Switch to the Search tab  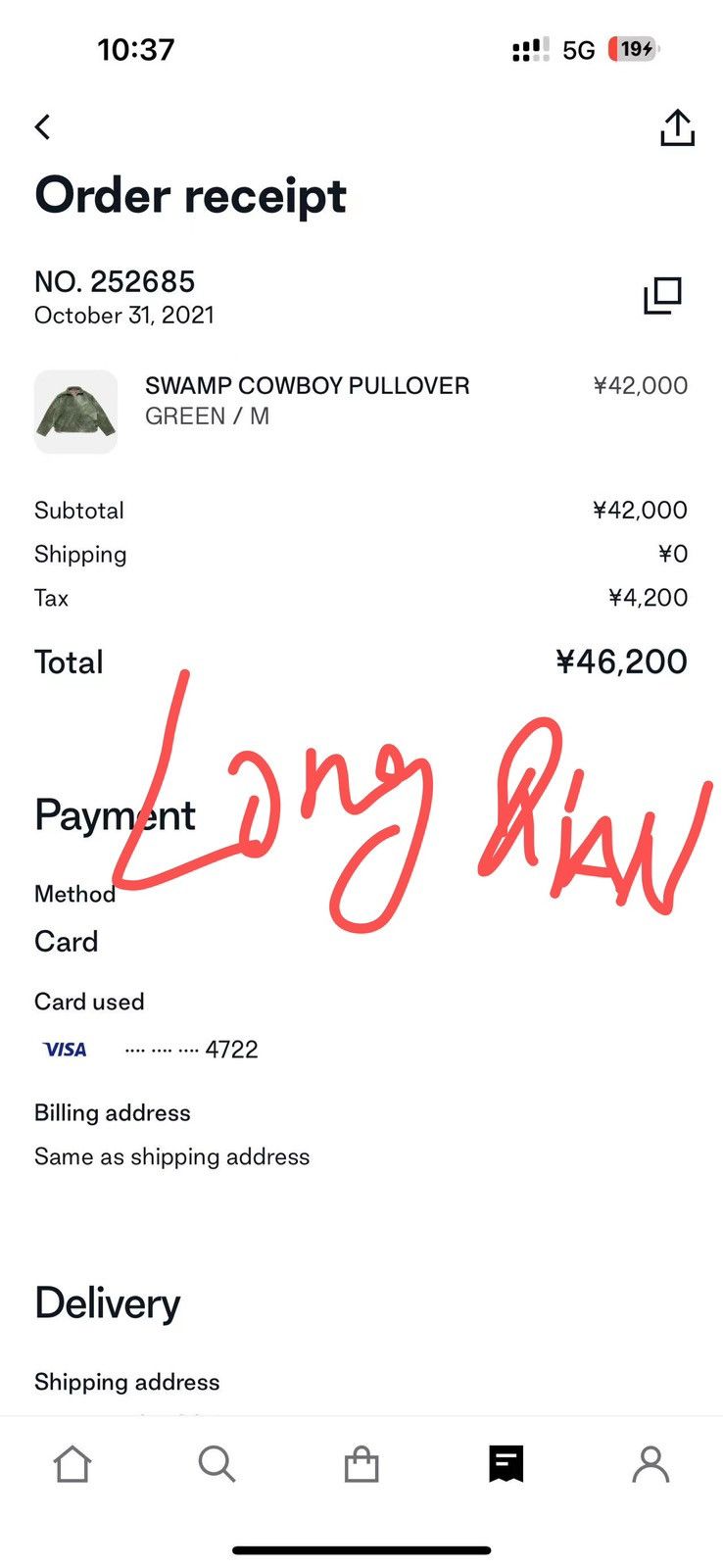coord(217,1464)
